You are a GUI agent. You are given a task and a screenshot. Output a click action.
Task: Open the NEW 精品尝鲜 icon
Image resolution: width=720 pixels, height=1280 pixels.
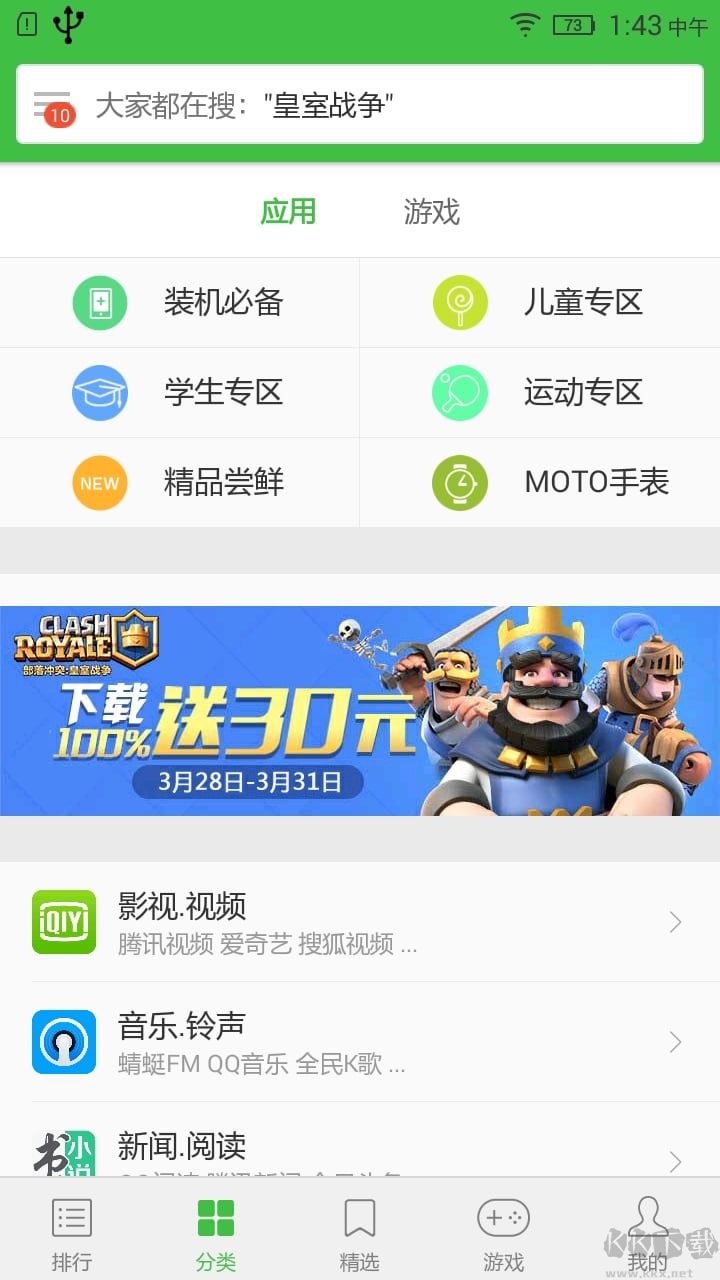click(99, 481)
